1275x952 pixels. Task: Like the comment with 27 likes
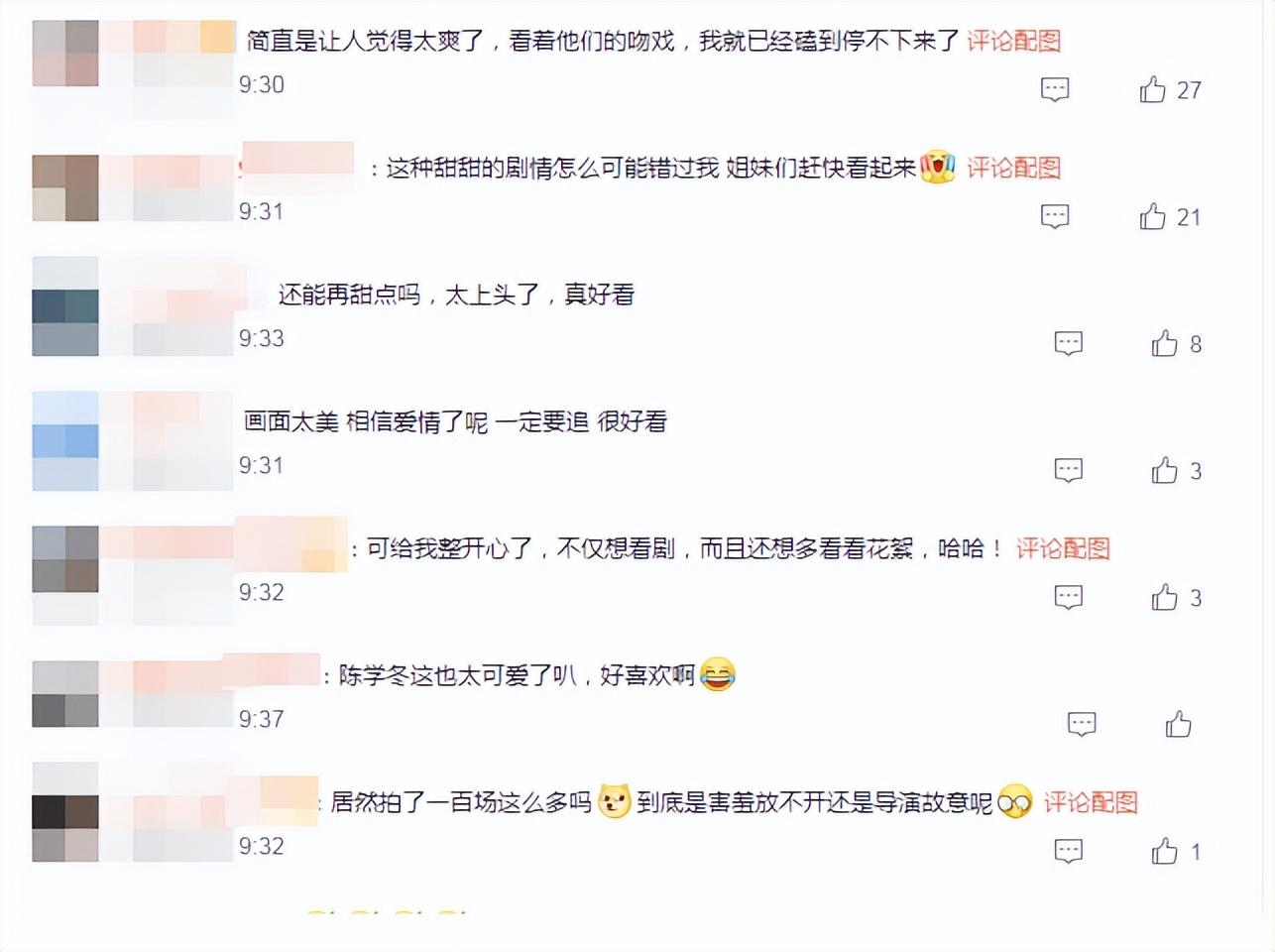click(1153, 90)
